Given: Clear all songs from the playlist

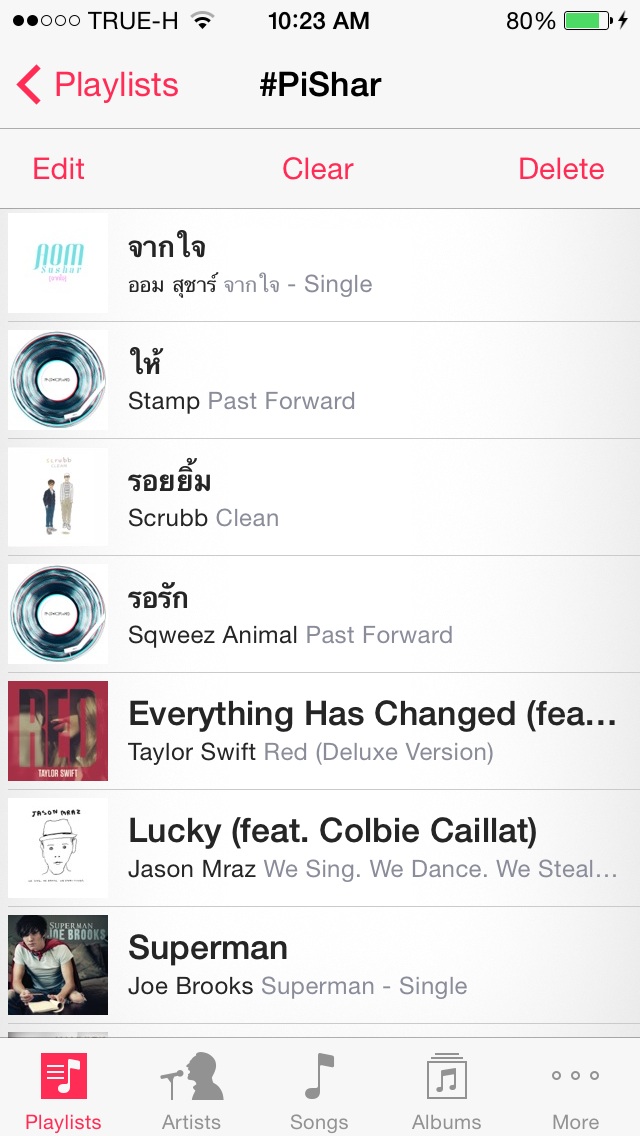Looking at the screenshot, I should [318, 169].
